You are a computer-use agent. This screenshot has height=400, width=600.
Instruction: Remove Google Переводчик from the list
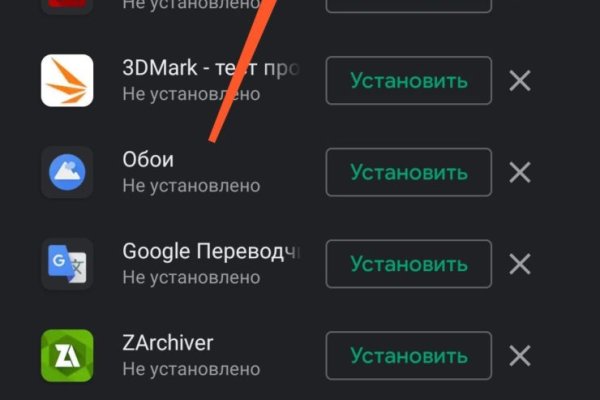[x=520, y=264]
